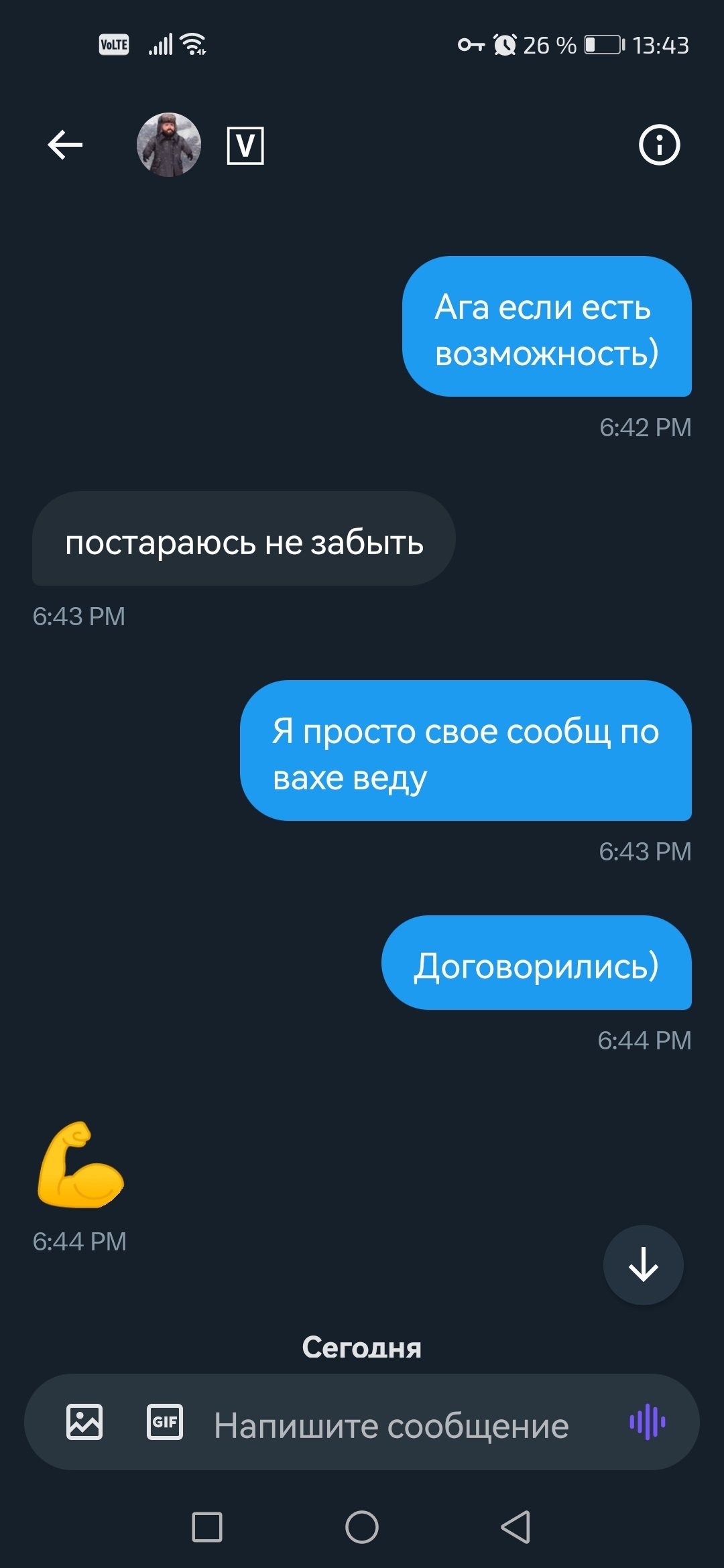
Task: Jump to latest messages with down arrow
Action: click(644, 1265)
